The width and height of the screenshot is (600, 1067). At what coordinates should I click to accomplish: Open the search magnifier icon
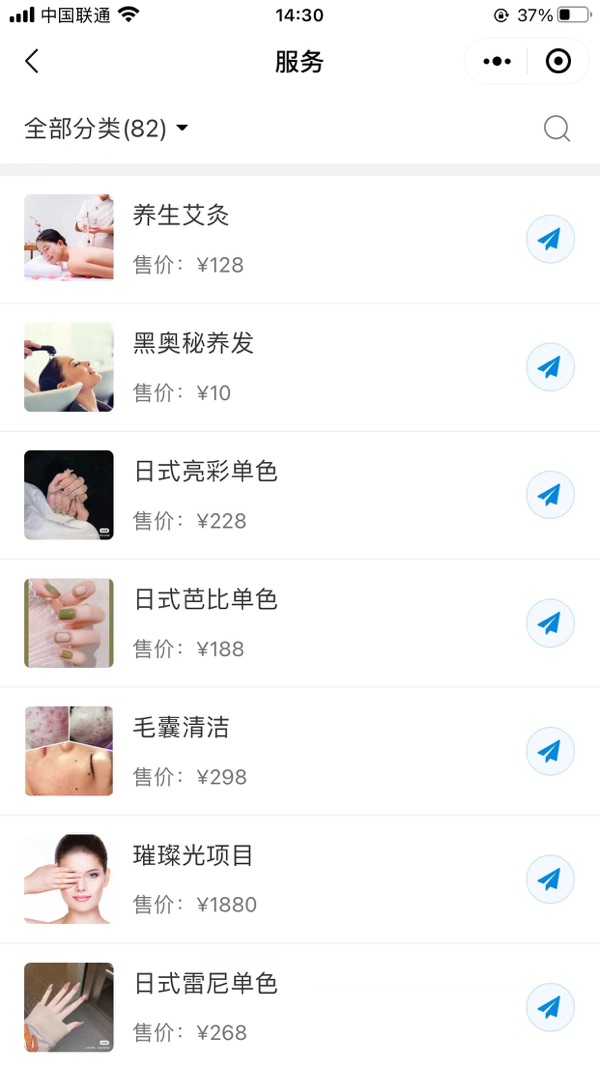[556, 128]
